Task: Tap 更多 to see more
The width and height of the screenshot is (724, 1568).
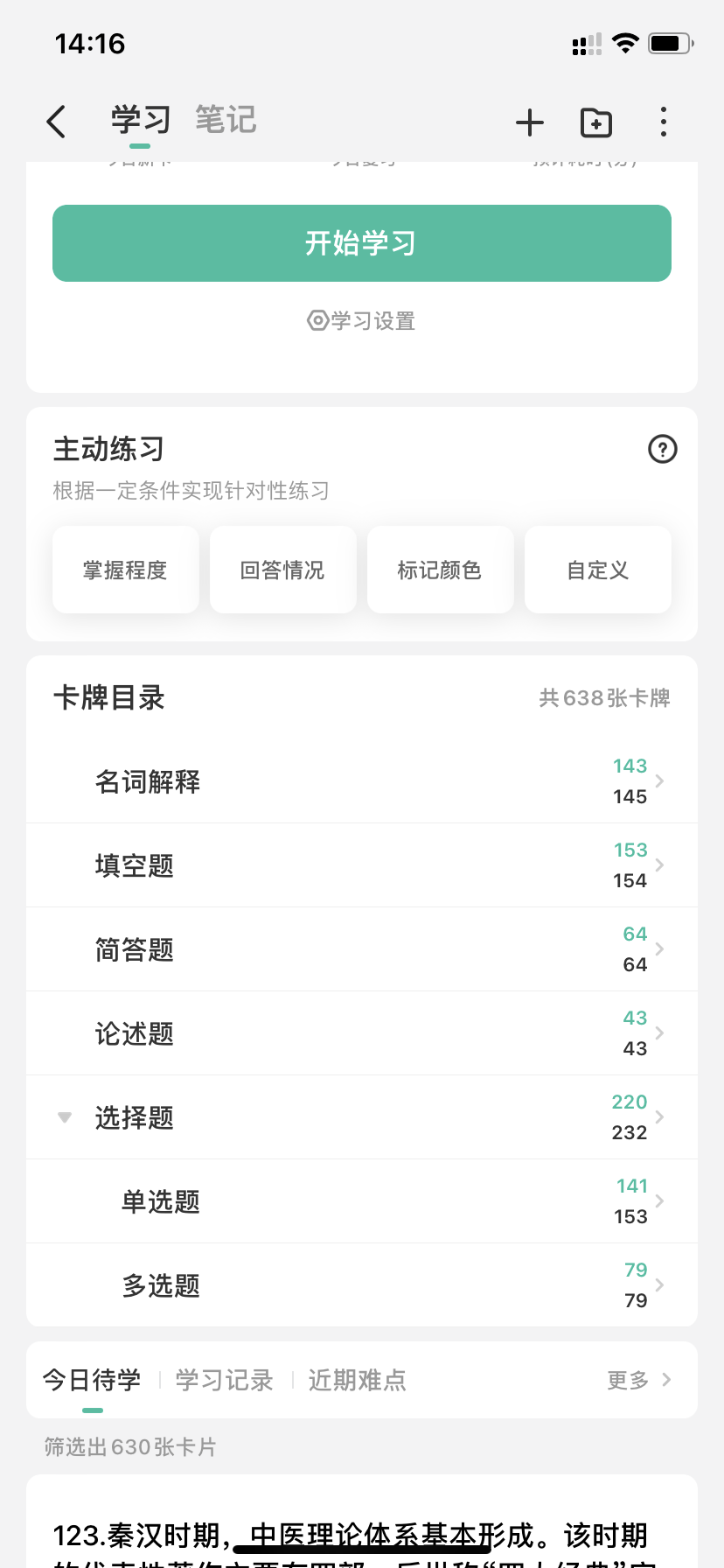Action: (639, 1380)
